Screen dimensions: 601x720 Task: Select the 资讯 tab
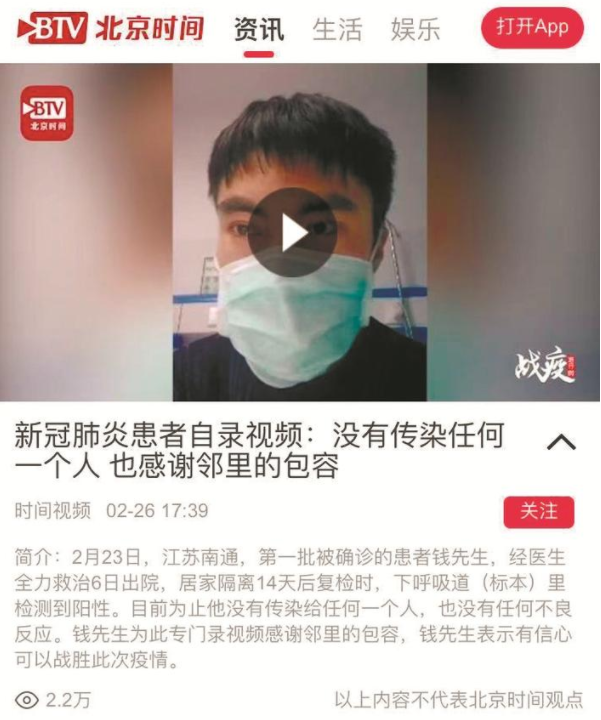tap(258, 29)
